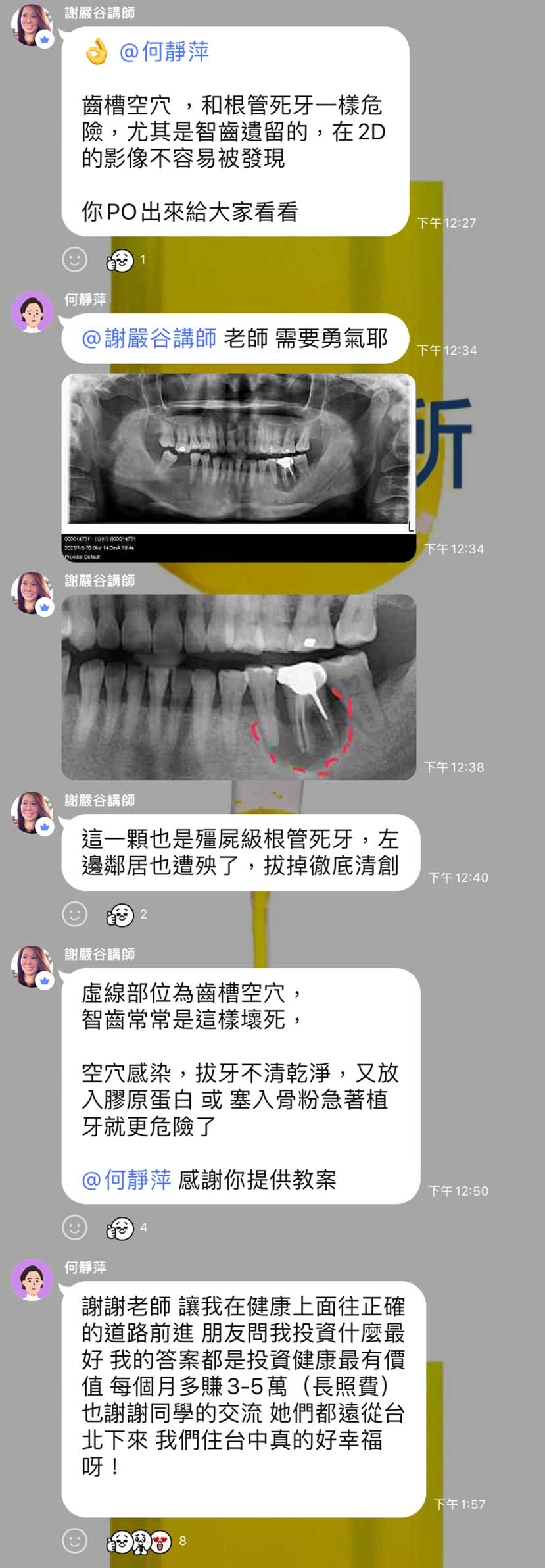Tap the @謝嚴谷講師 mention in 何靜萍's reply

pyautogui.click(x=149, y=339)
